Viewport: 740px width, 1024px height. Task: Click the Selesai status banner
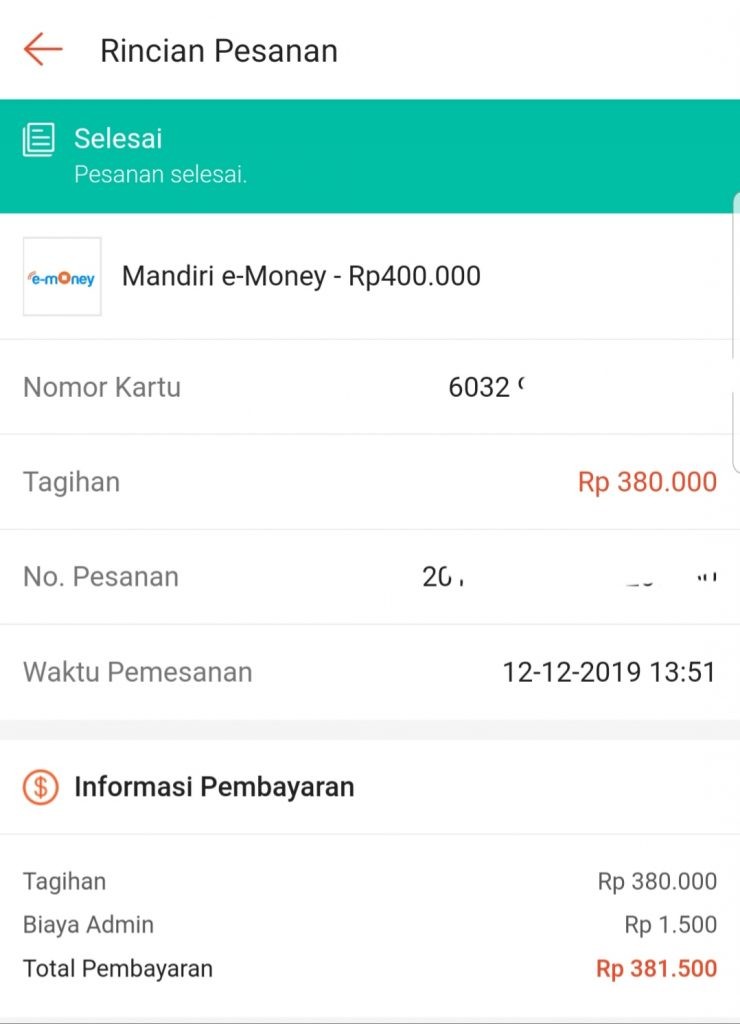tap(370, 155)
